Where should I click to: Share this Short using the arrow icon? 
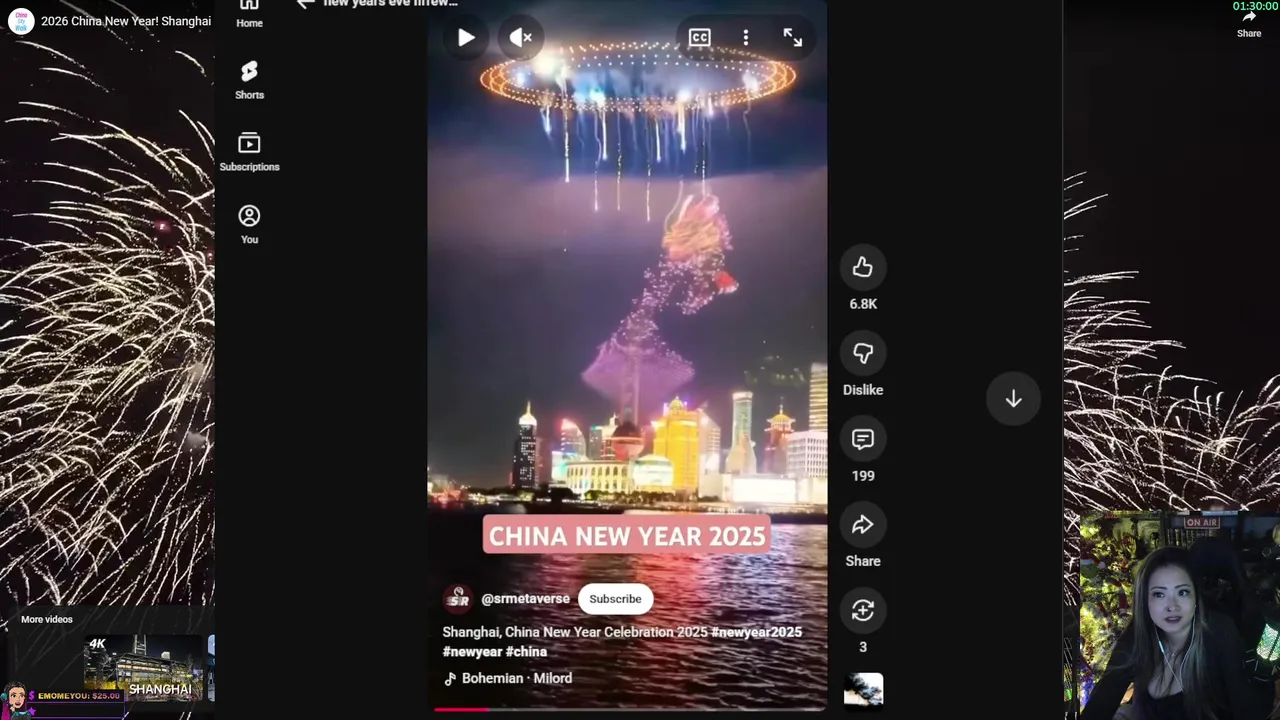[863, 526]
